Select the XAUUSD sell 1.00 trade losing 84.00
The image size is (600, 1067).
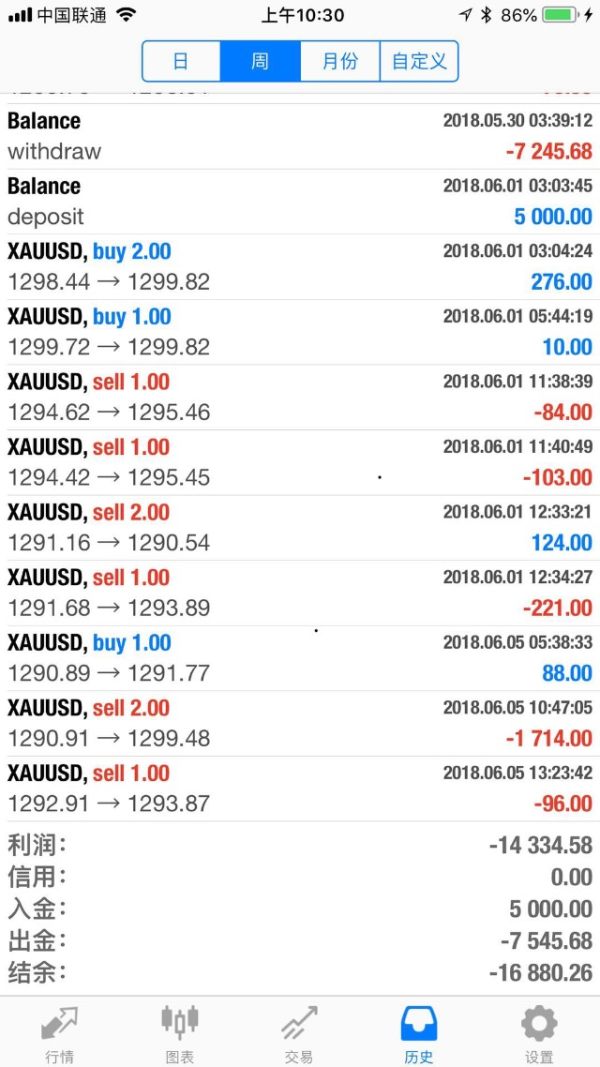(x=300, y=397)
